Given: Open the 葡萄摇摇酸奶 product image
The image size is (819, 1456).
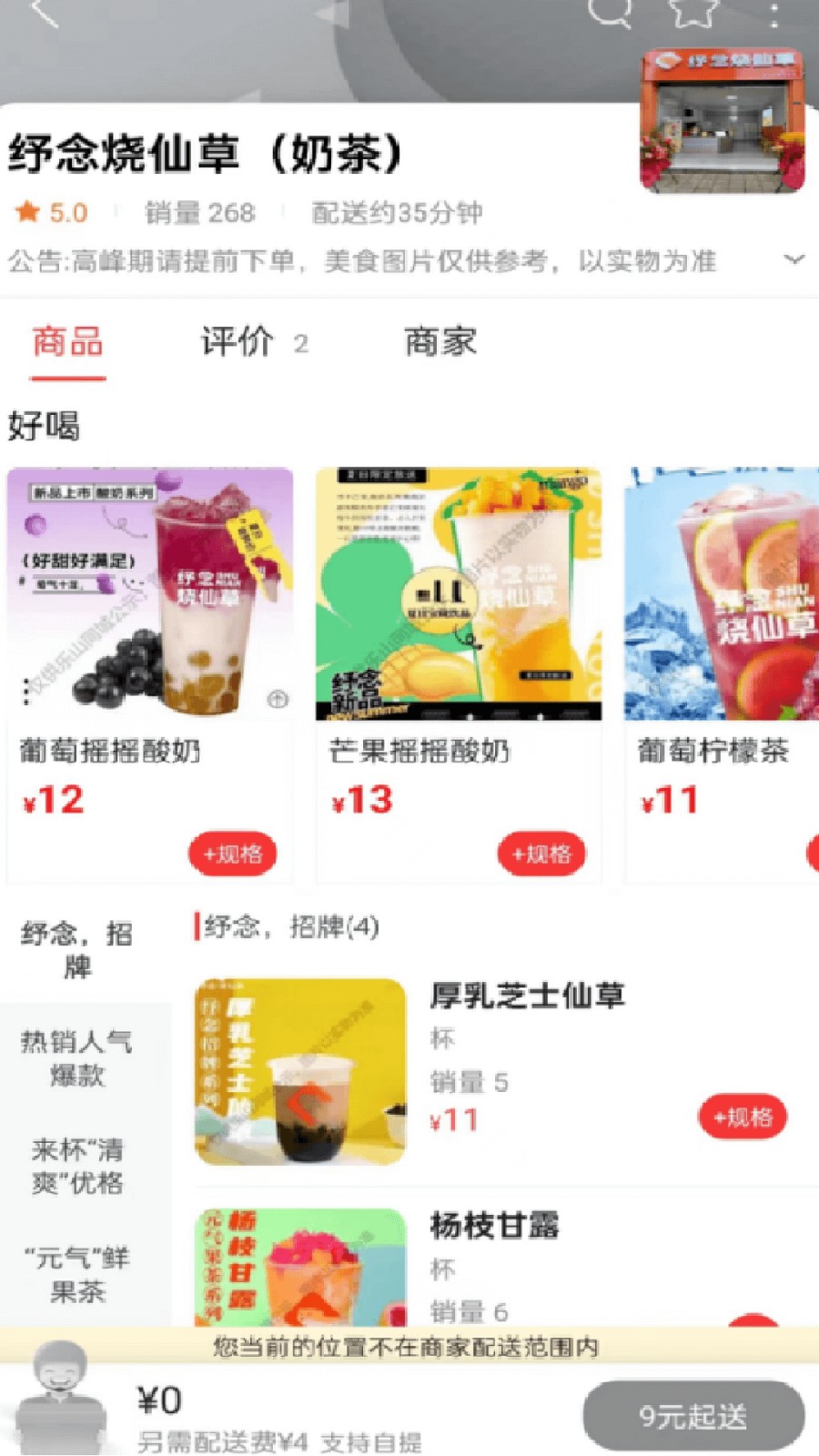Looking at the screenshot, I should point(150,591).
